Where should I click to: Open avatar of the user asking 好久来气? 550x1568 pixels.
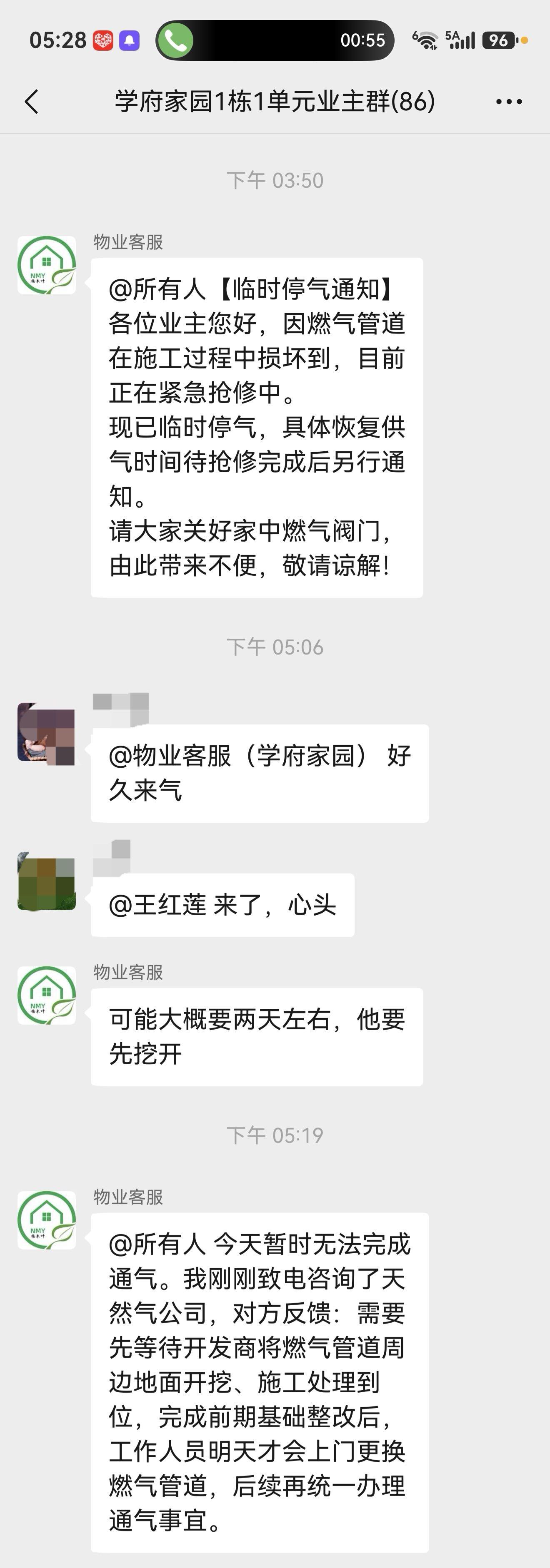[x=46, y=733]
